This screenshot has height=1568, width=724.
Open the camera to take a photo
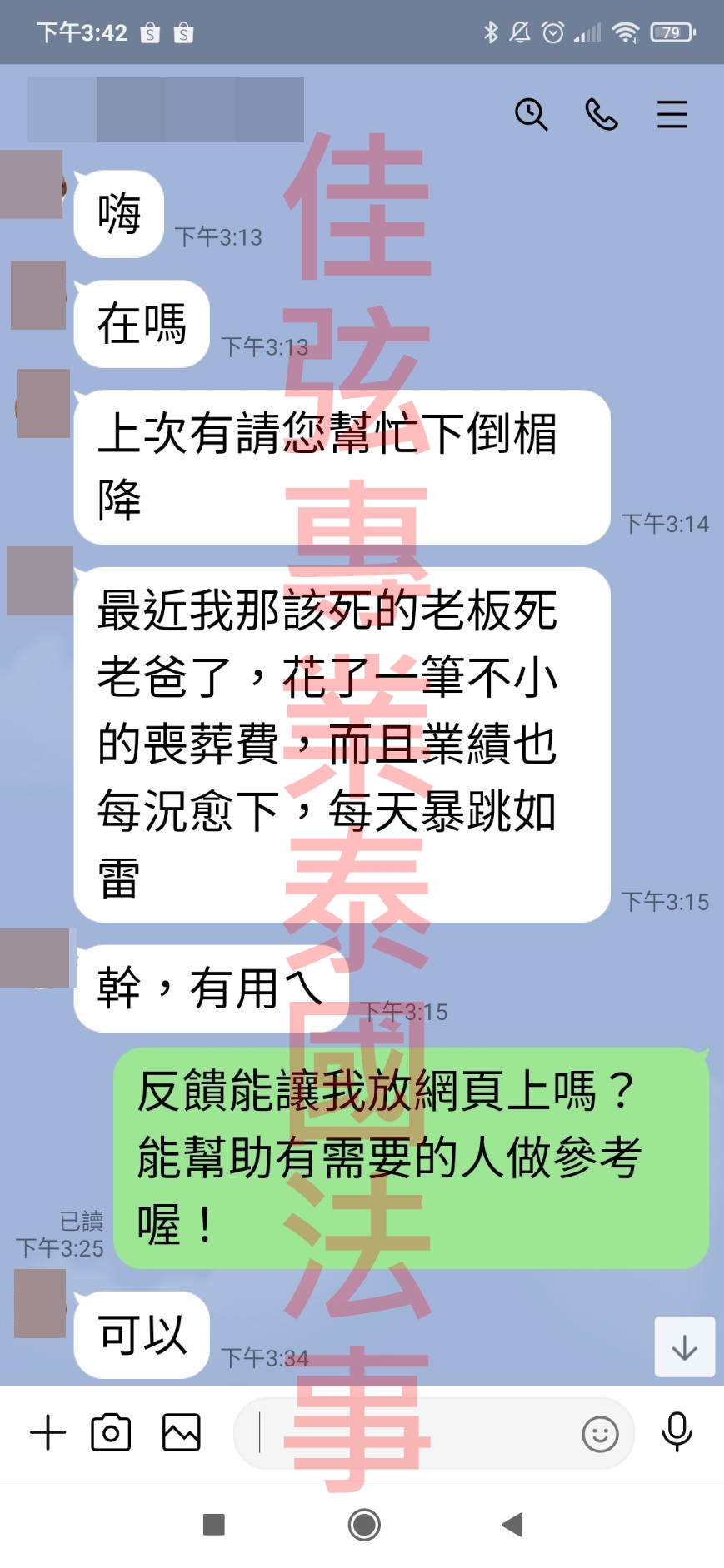coord(111,1433)
